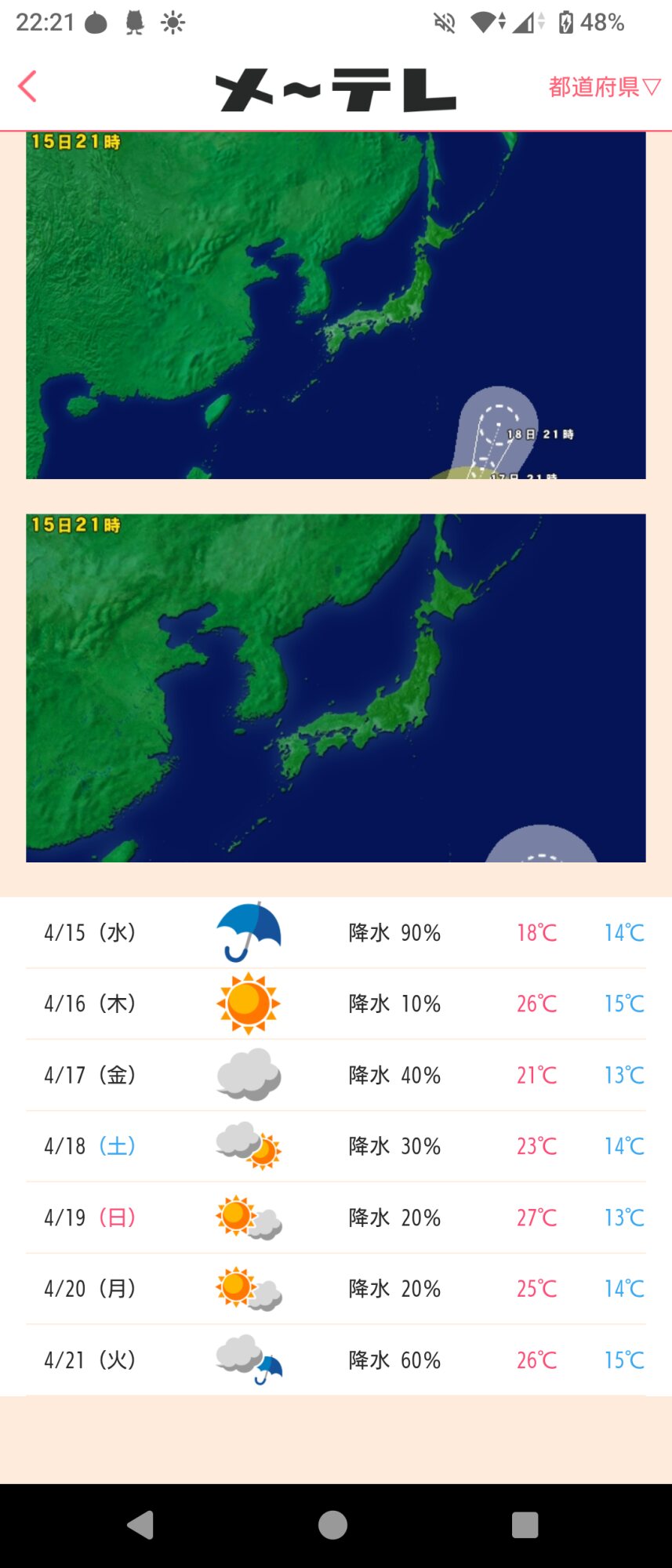This screenshot has width=672, height=1568.
Task: Open the recent apps view
Action: coord(525,1525)
